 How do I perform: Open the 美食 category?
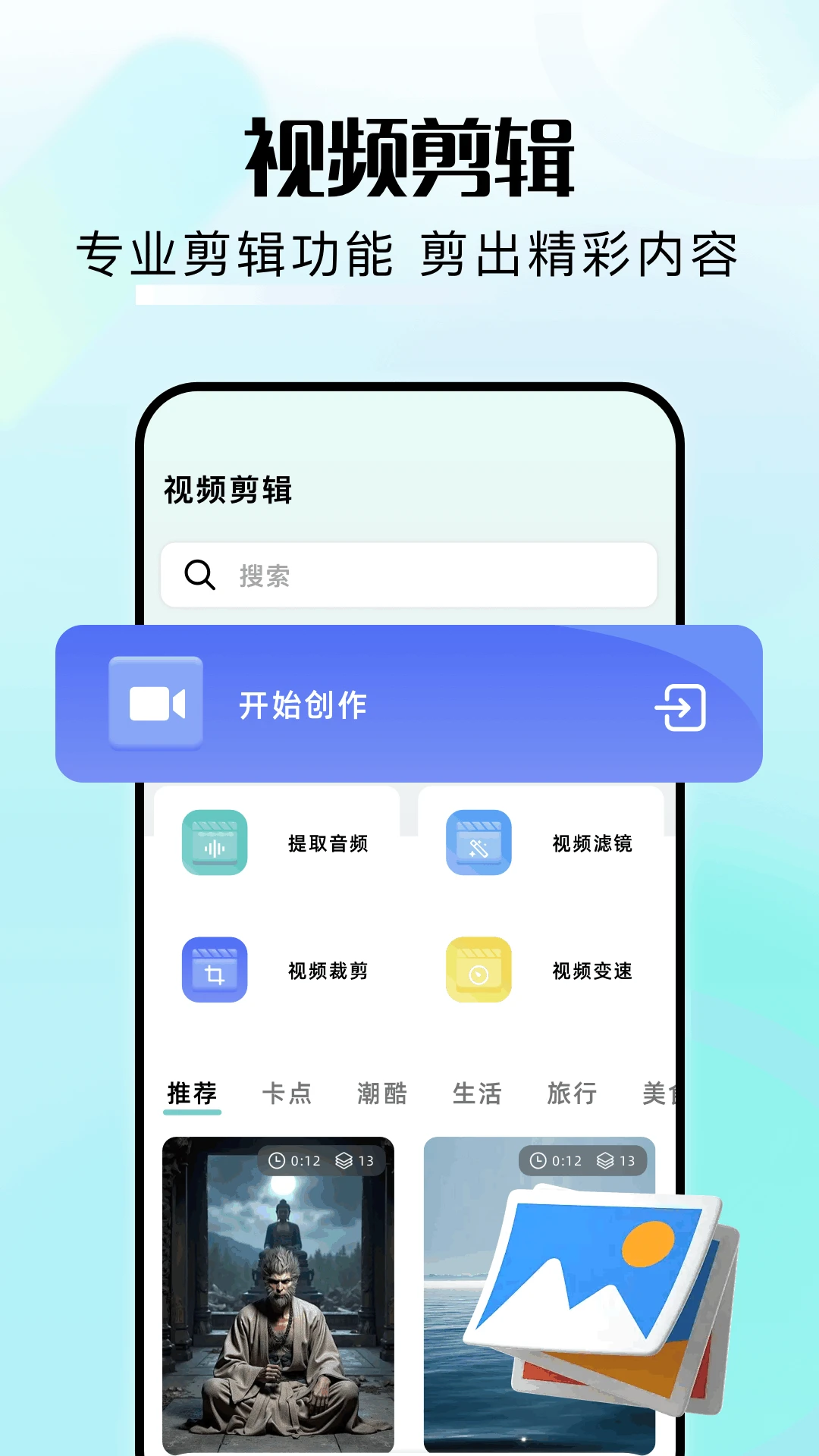click(662, 1093)
